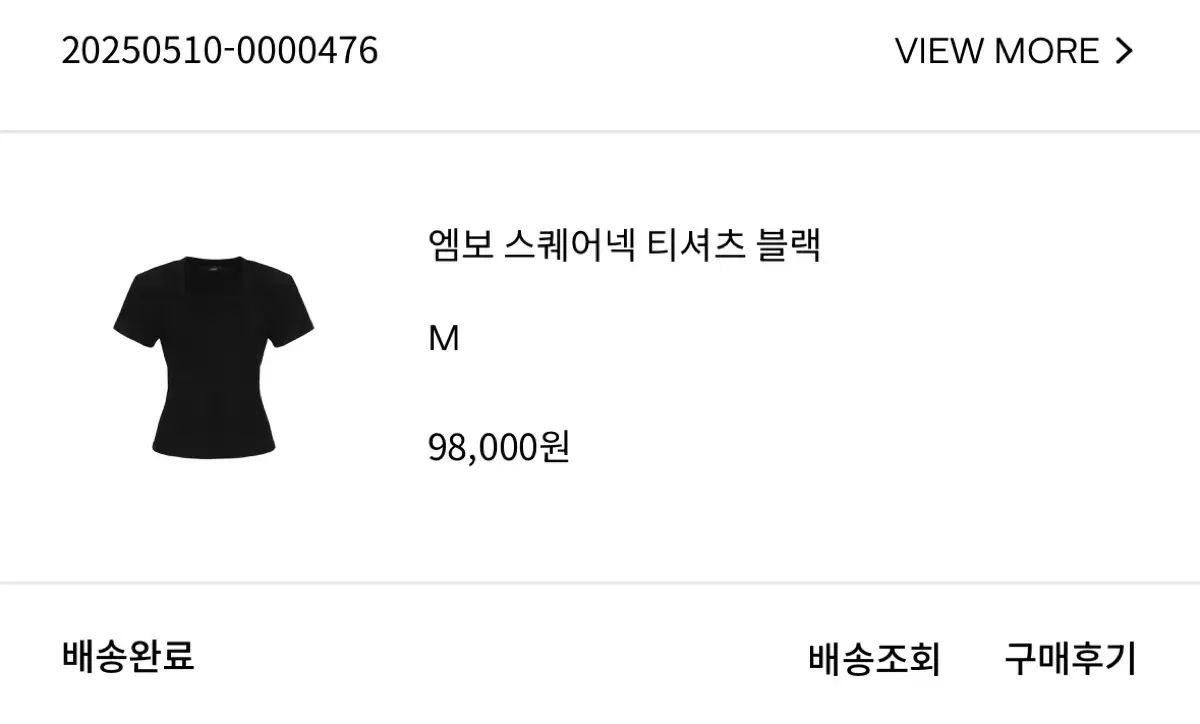The height and width of the screenshot is (724, 1200).
Task: Tap 배송조회 to track the delivery
Action: [x=874, y=659]
